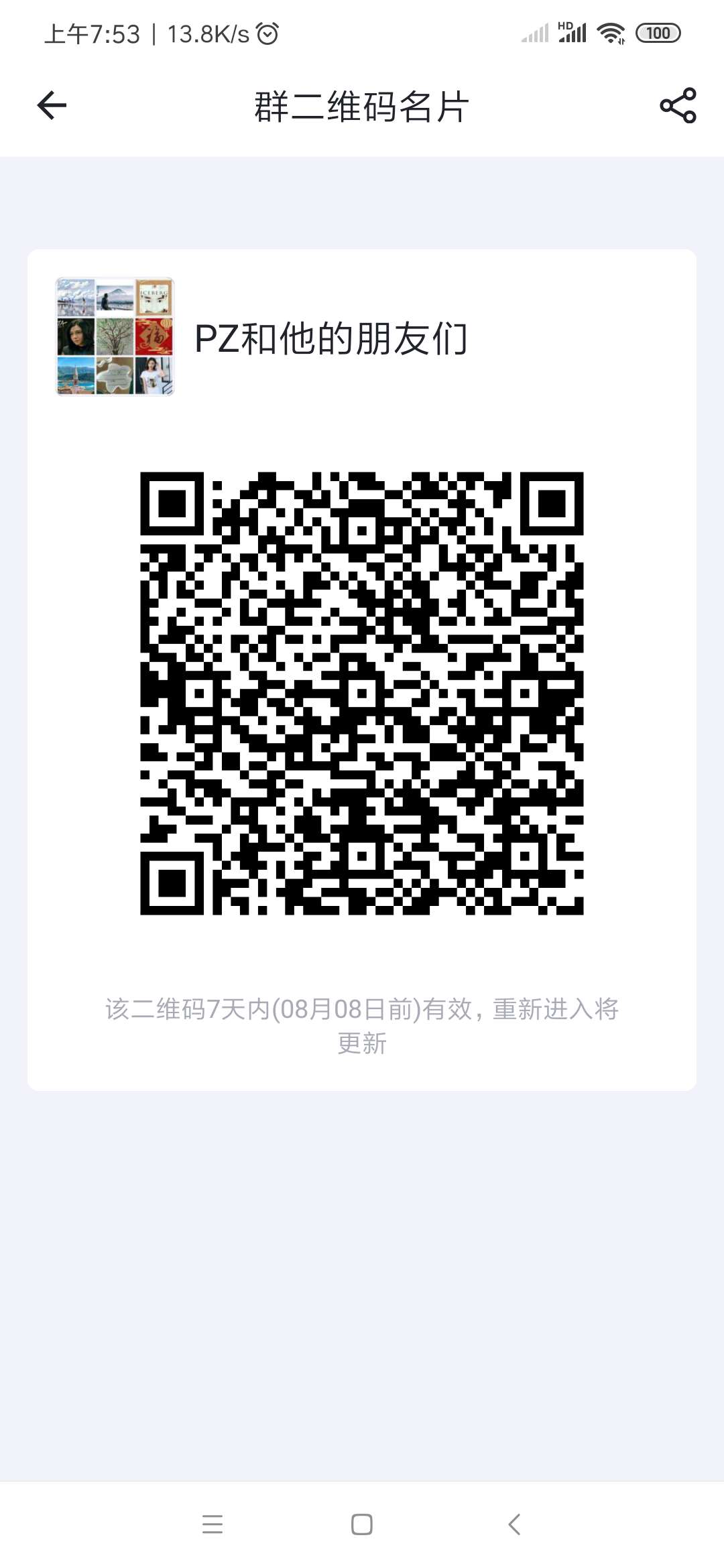Screen dimensions: 724x1568
Task: Go back from the group QR code card
Action: 52,106
